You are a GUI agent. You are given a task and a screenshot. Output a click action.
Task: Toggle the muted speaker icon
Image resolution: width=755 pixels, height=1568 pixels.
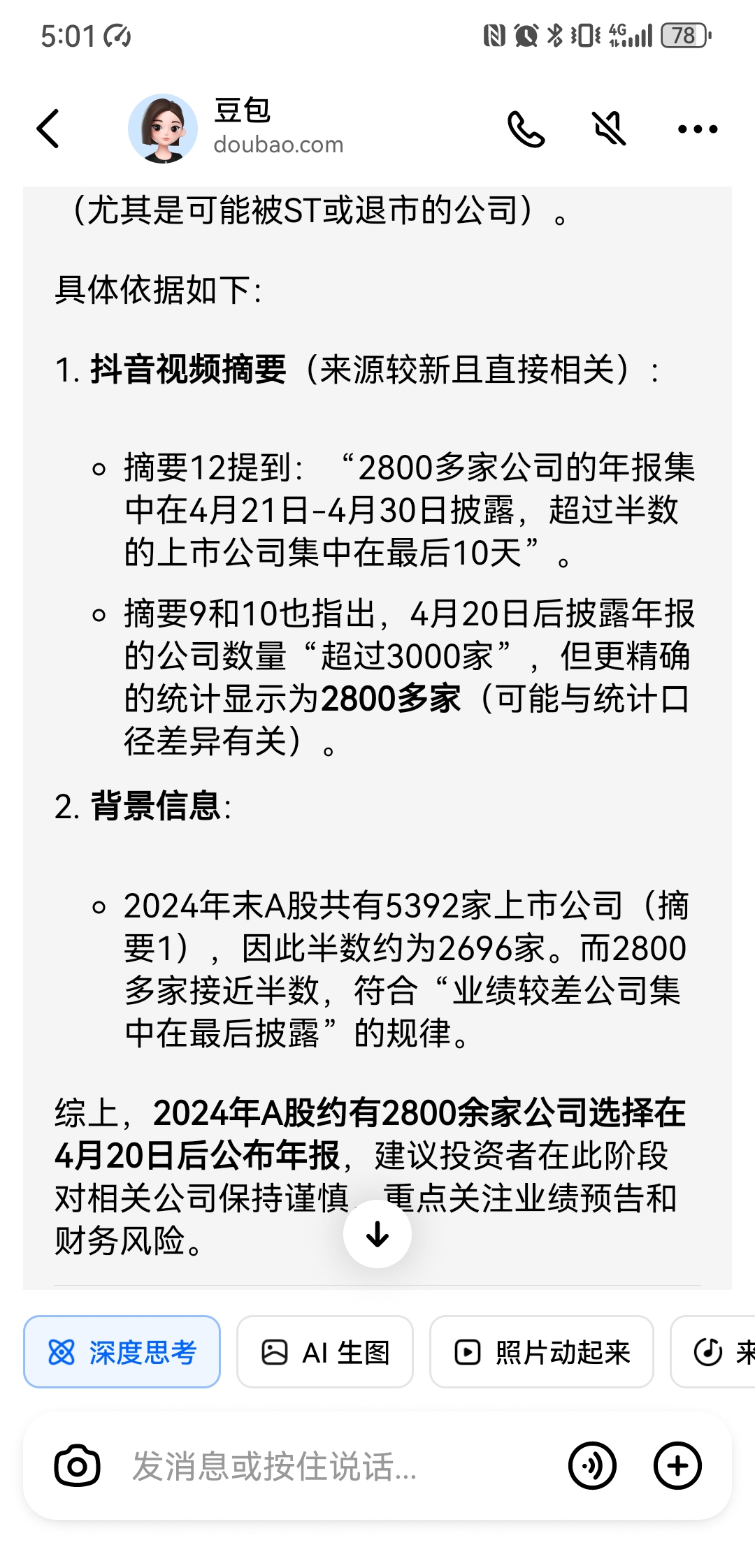coord(609,129)
